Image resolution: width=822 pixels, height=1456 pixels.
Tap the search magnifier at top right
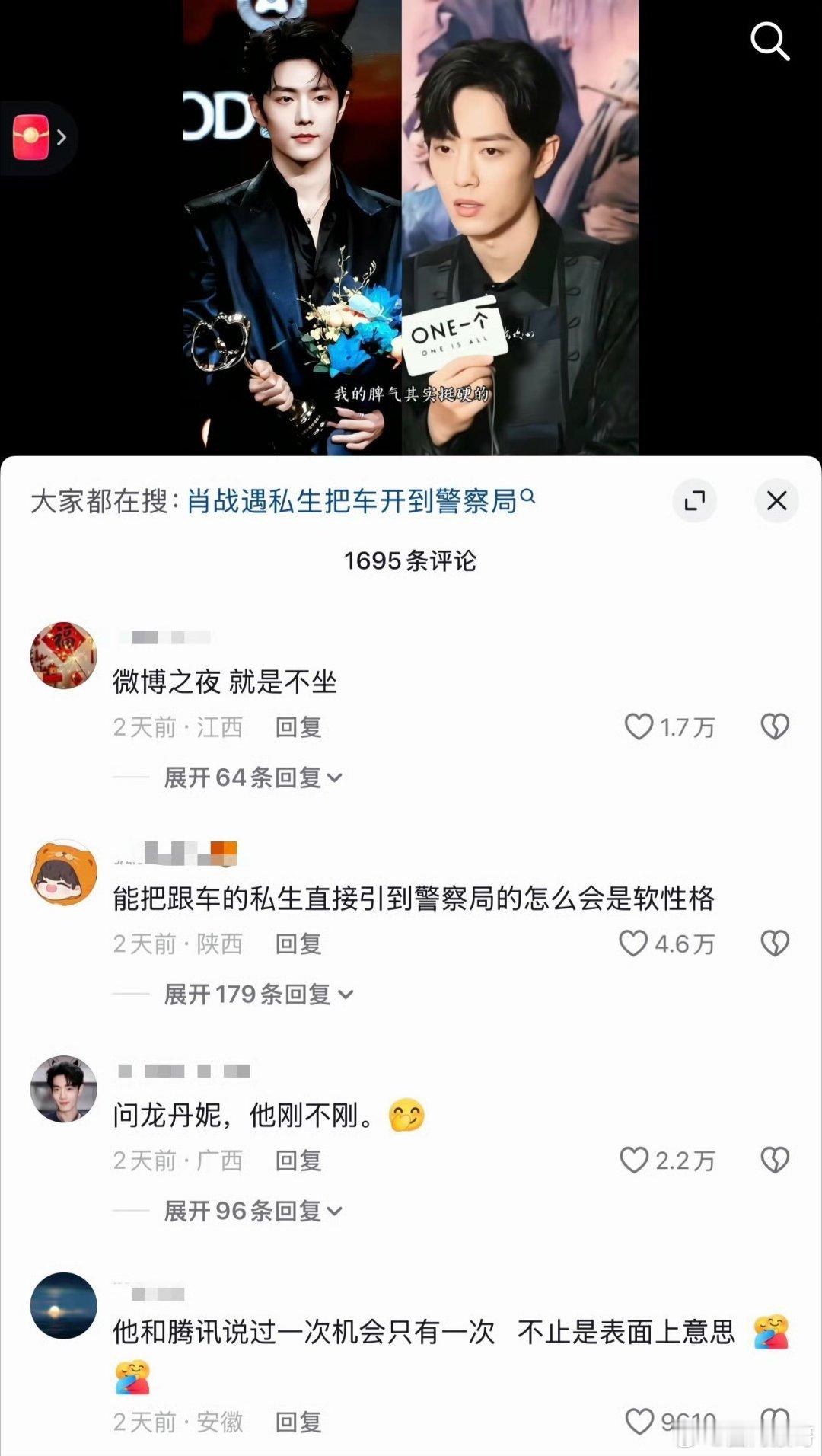[x=772, y=42]
